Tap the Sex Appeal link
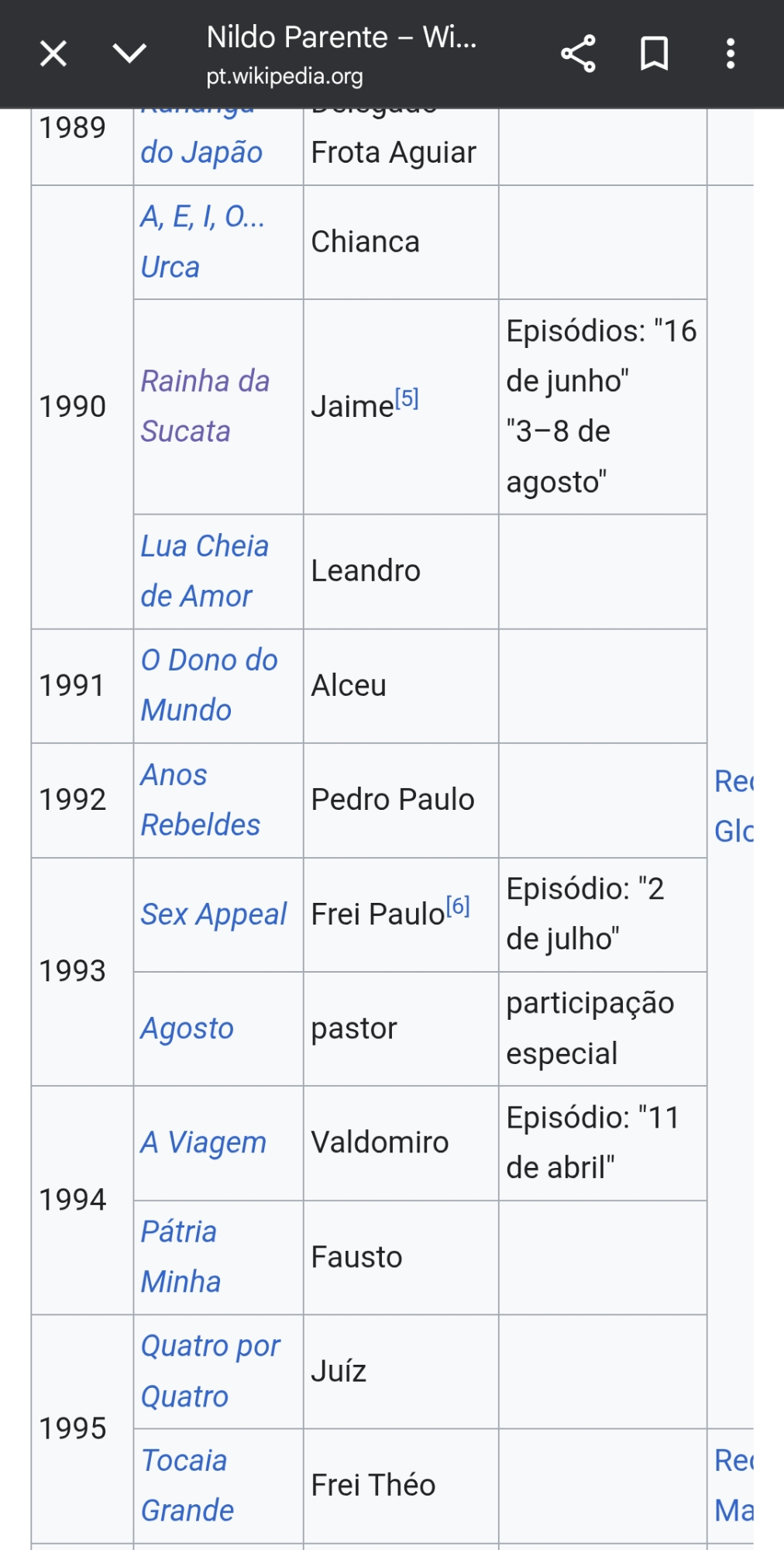This screenshot has width=784, height=1550. tap(214, 914)
